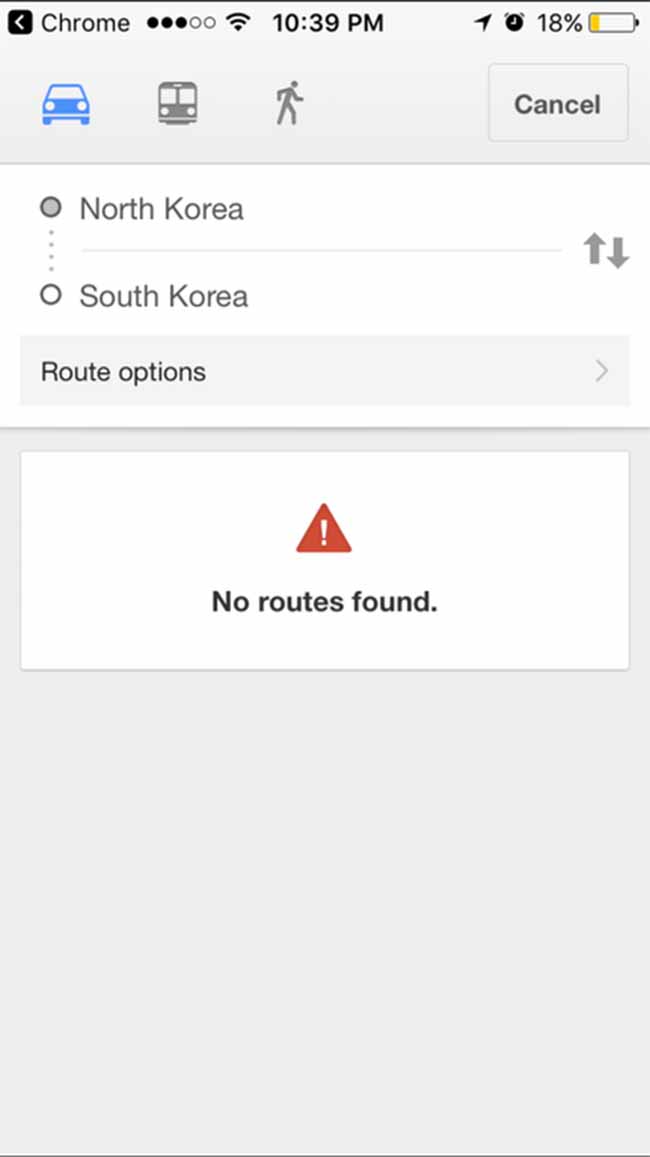Image resolution: width=650 pixels, height=1157 pixels.
Task: Switch to public transit mode
Action: [178, 103]
